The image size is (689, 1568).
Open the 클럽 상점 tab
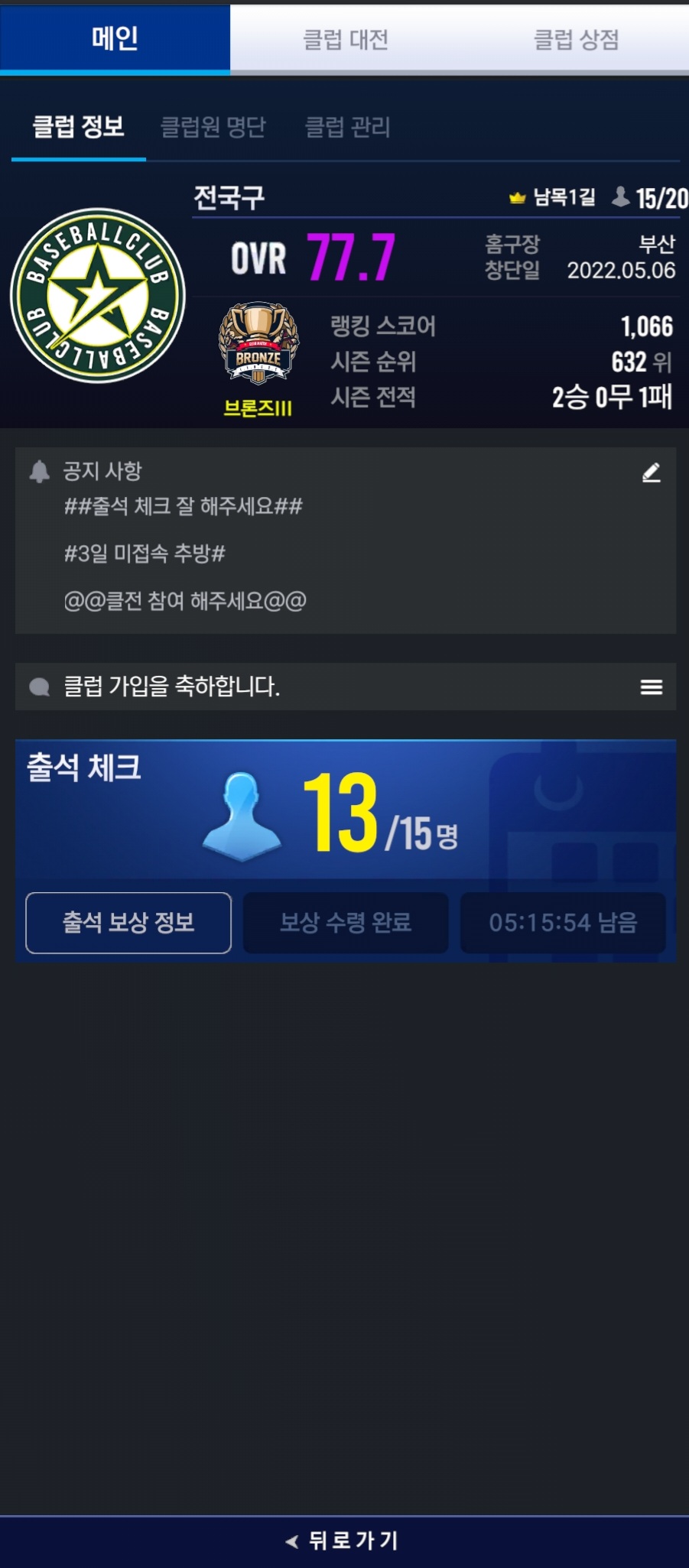click(576, 40)
